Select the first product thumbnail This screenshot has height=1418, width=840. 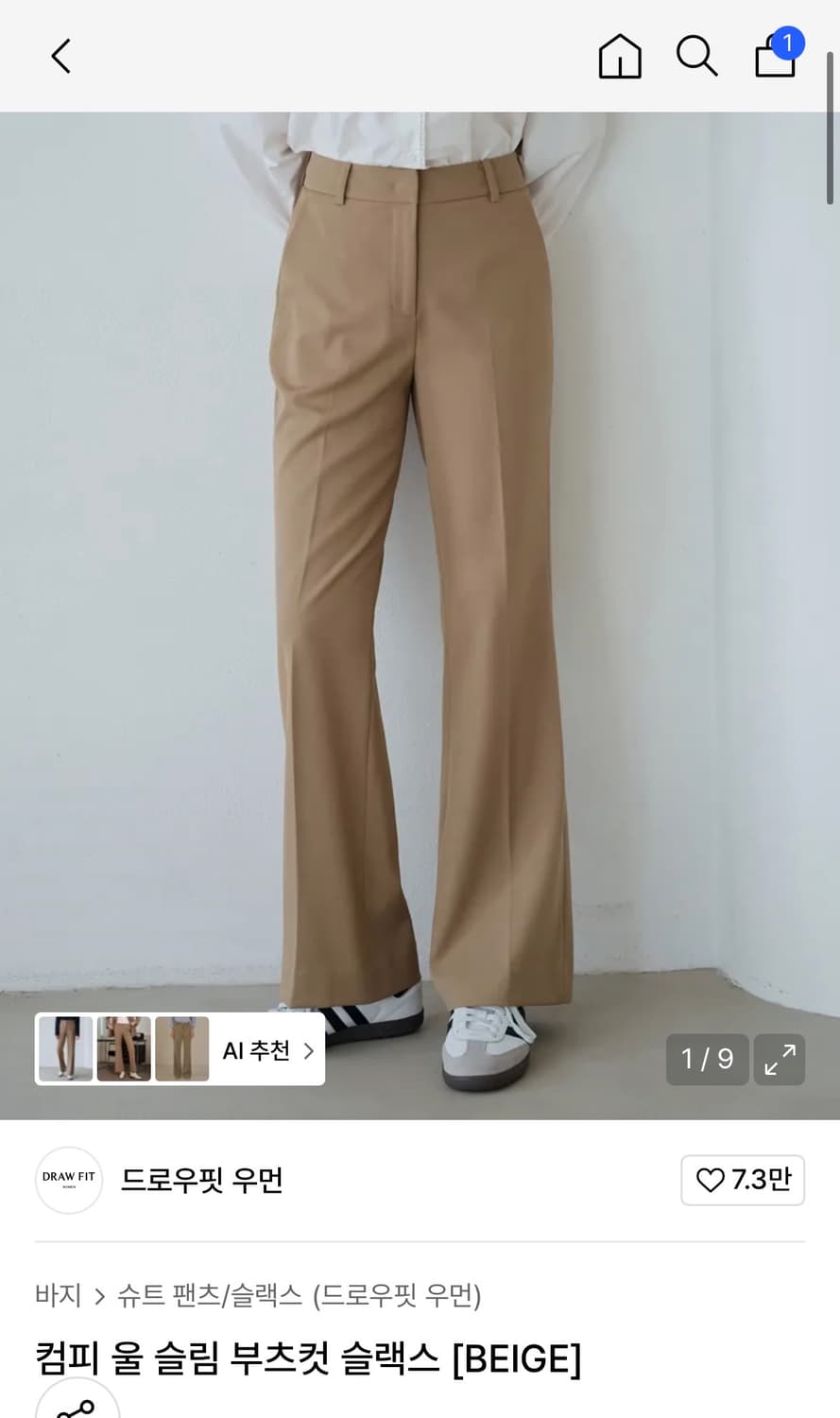(x=64, y=1049)
